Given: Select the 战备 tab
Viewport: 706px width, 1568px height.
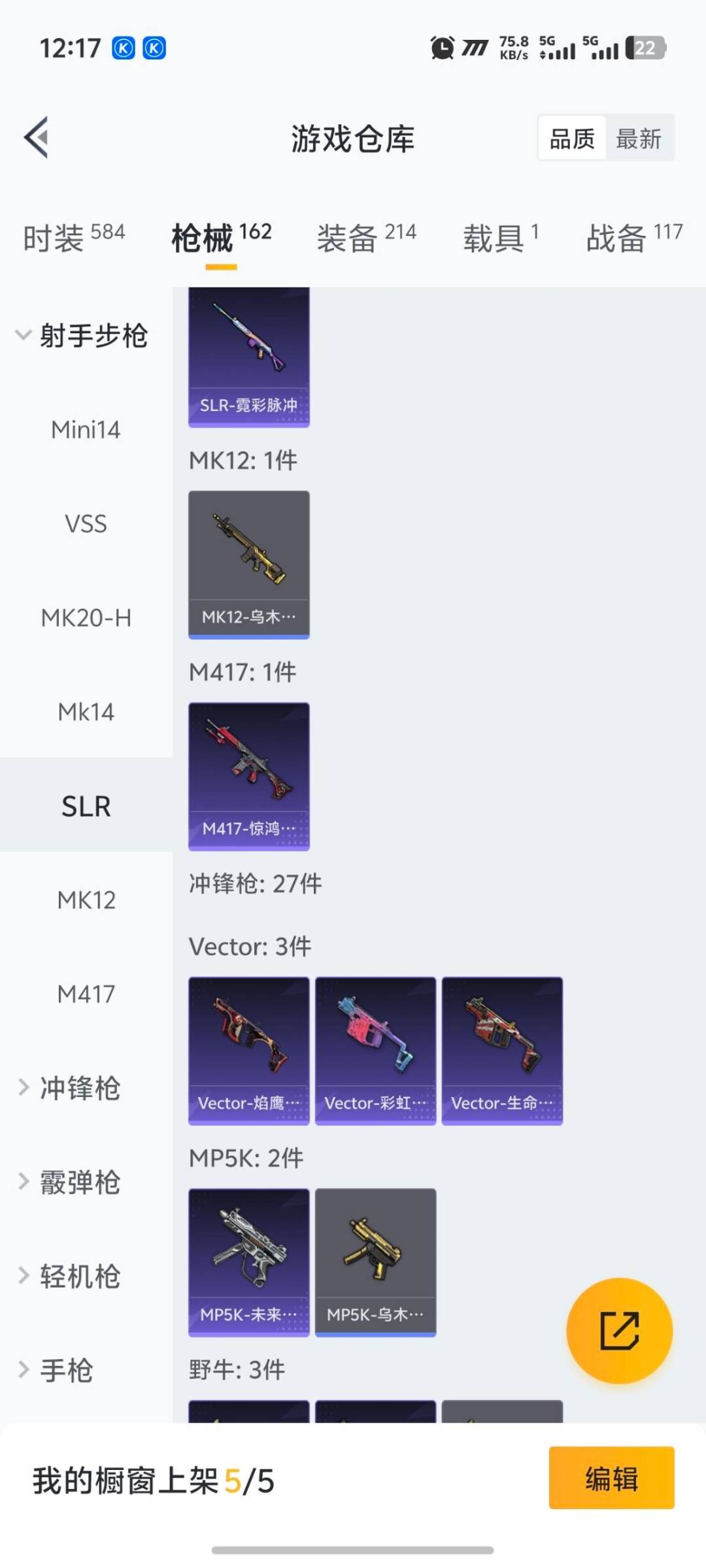Looking at the screenshot, I should pos(633,238).
